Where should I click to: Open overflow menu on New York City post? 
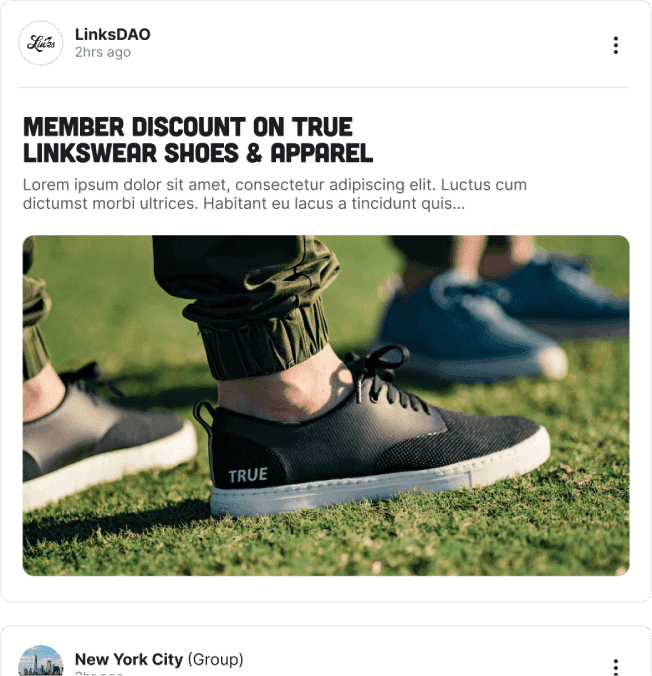click(x=615, y=667)
